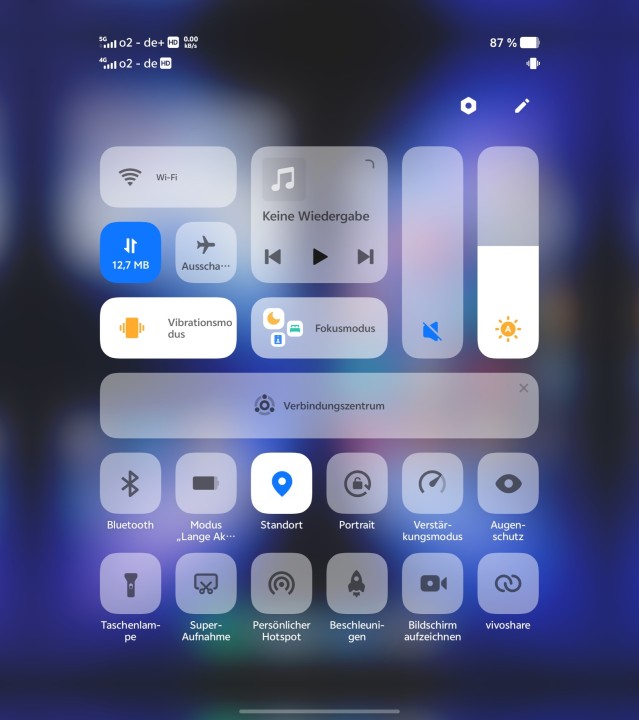Enable airplane mode tile
The width and height of the screenshot is (639, 720).
[x=206, y=252]
